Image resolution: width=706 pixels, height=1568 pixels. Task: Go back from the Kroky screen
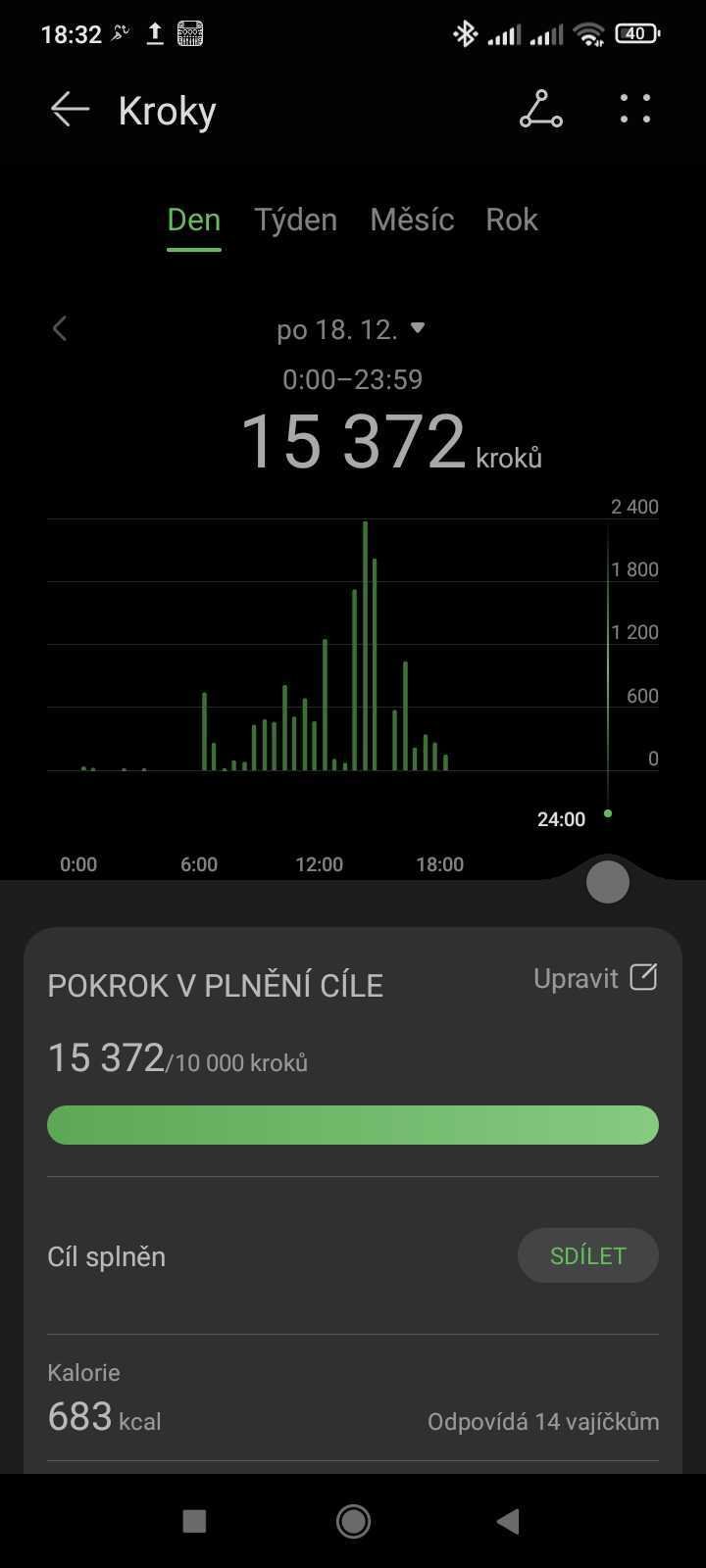[x=70, y=110]
